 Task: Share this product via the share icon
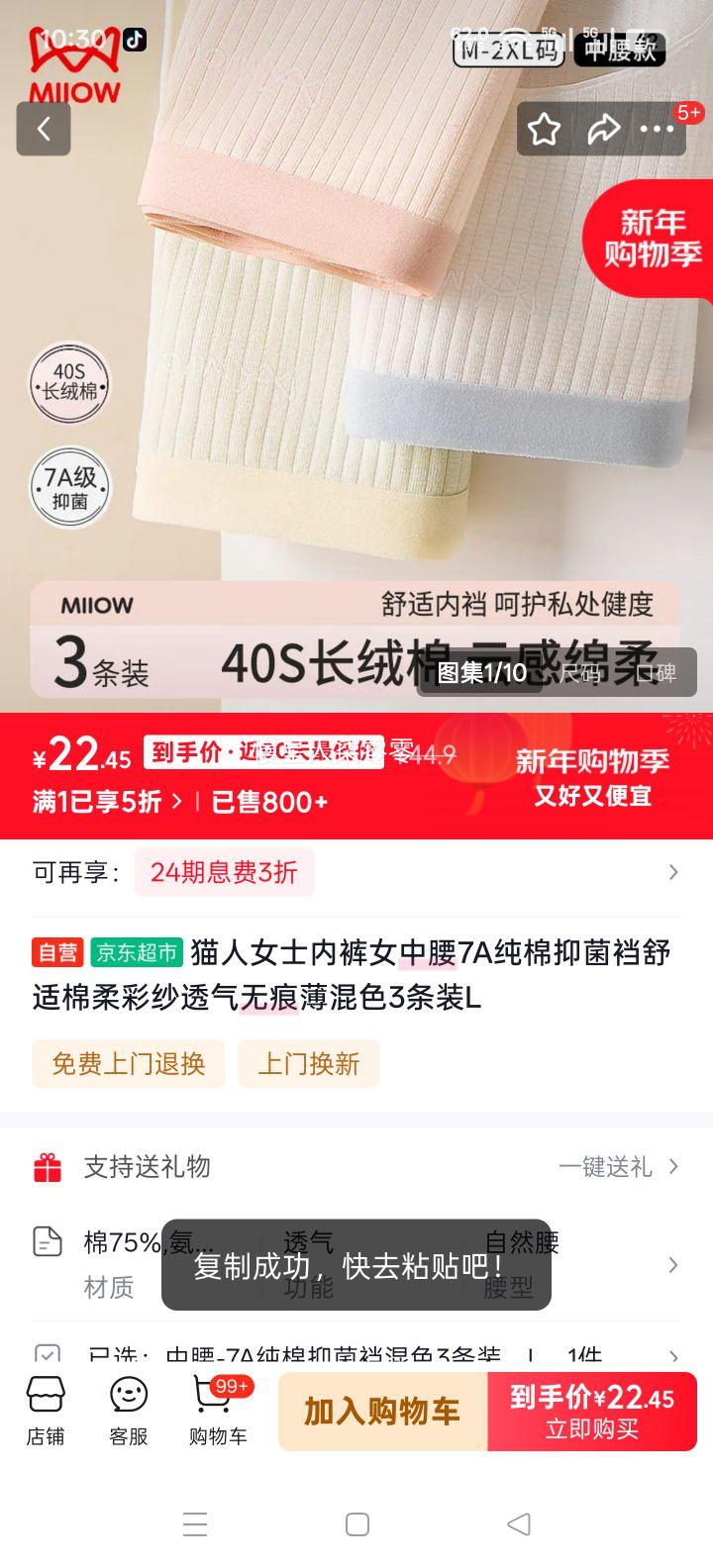(x=605, y=129)
